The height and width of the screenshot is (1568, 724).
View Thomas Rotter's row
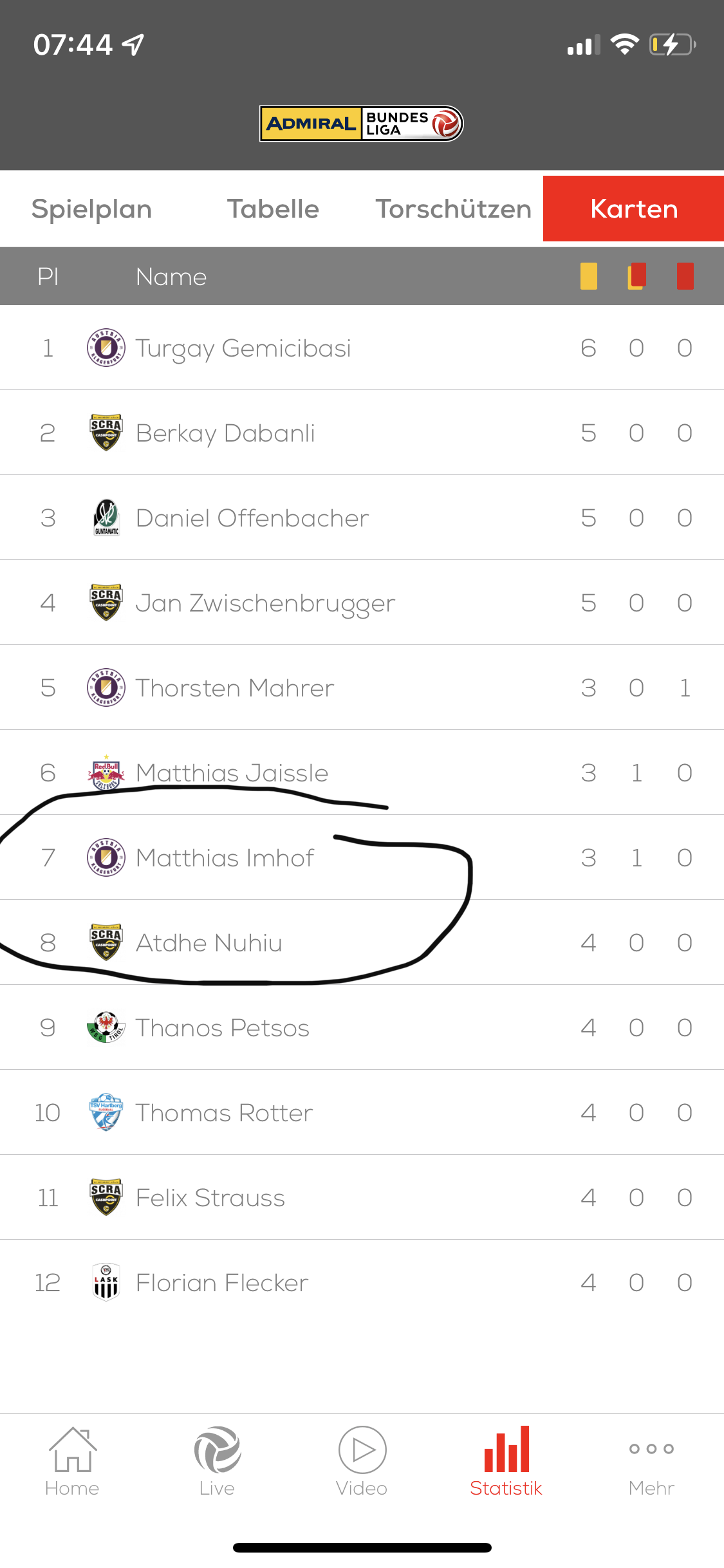click(362, 1112)
